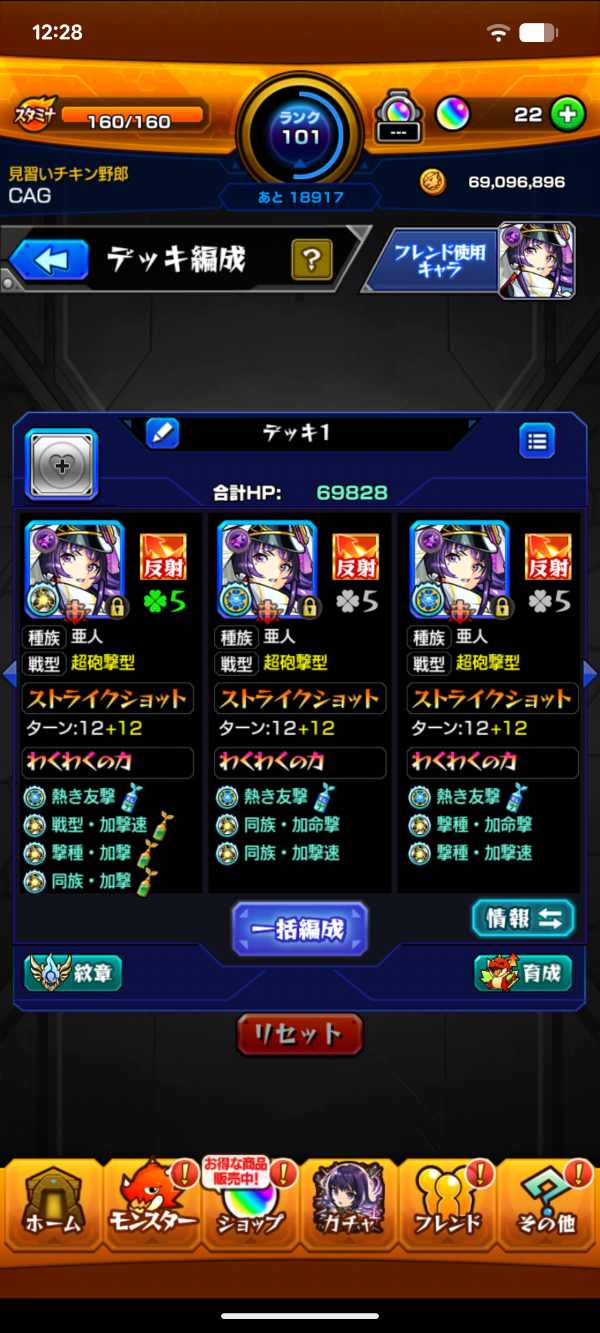Select the first deck character with green luck 5
Screen dimensions: 600x1333
point(74,569)
